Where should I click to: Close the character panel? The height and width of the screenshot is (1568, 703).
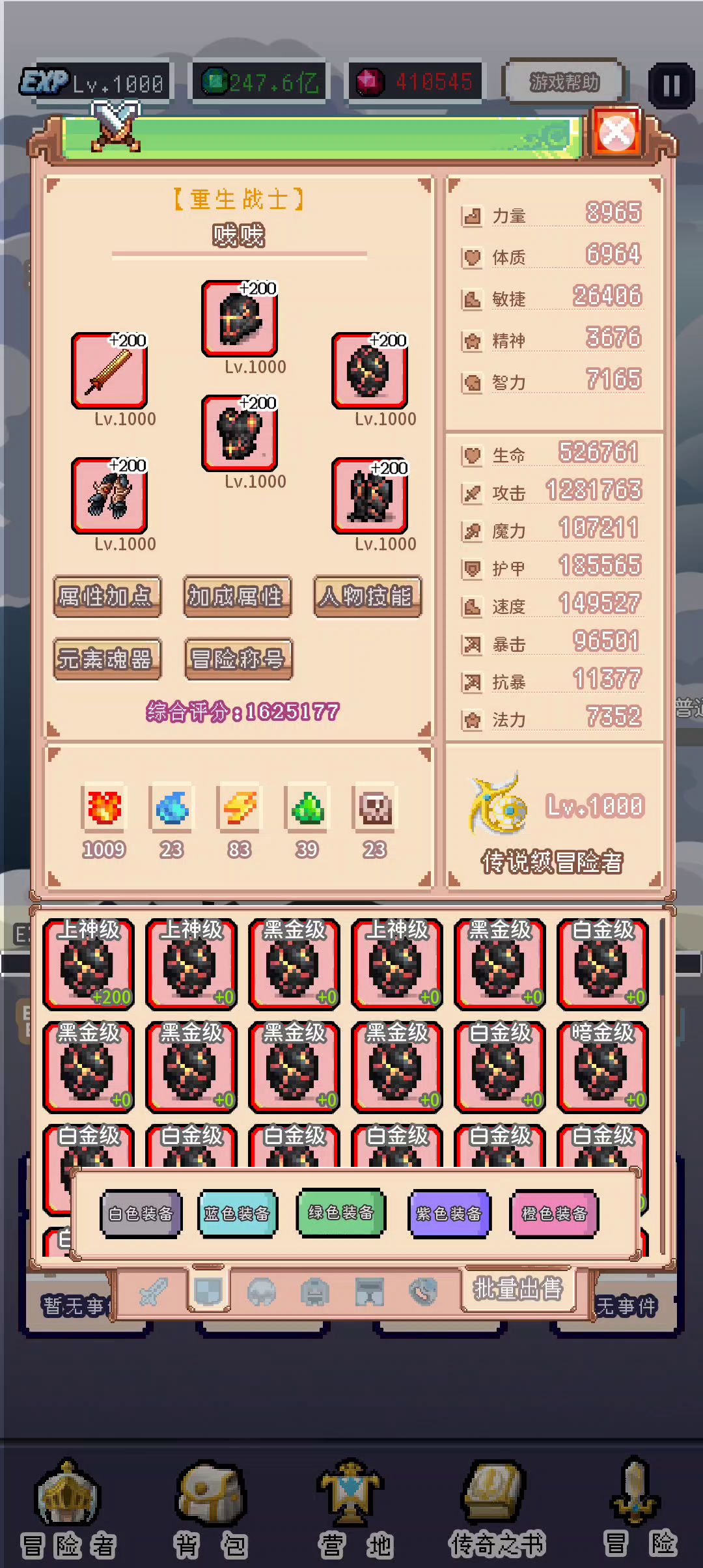point(616,133)
